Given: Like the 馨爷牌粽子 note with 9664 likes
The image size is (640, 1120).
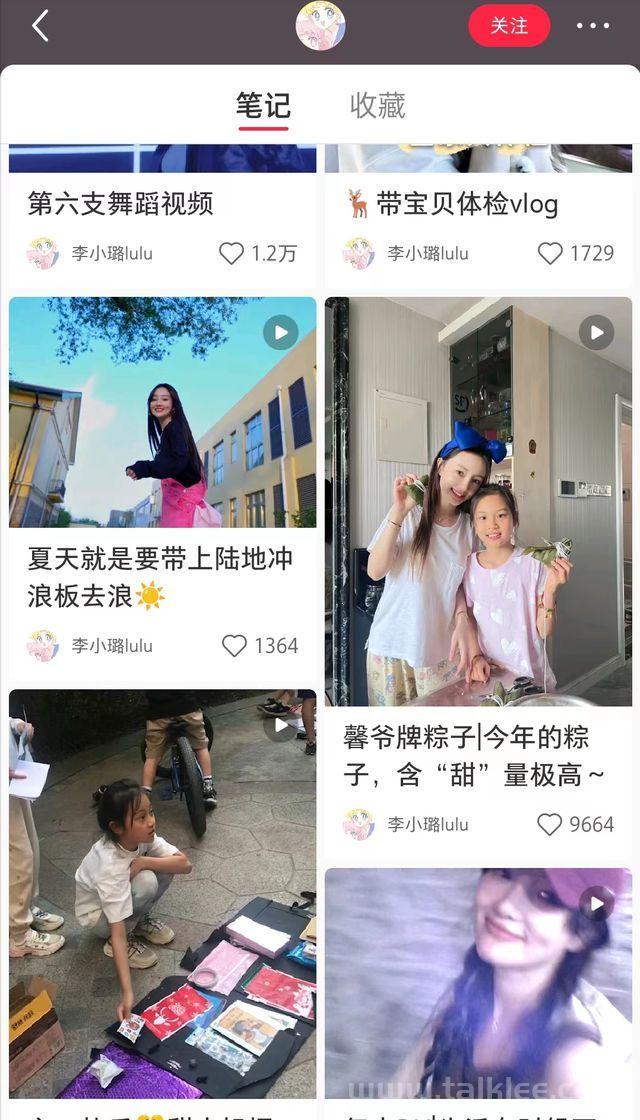Looking at the screenshot, I should (550, 825).
